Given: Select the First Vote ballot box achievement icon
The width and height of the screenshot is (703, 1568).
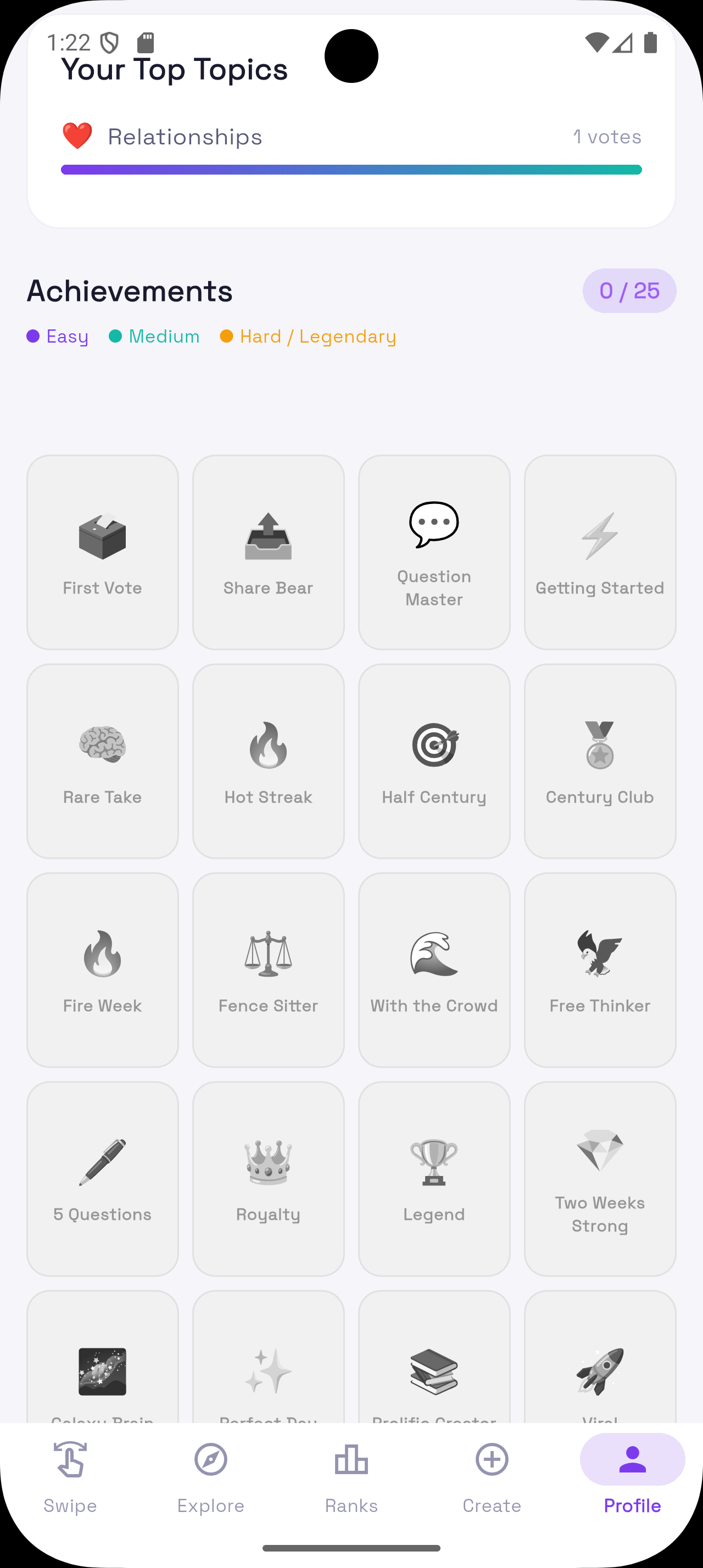Looking at the screenshot, I should pyautogui.click(x=102, y=536).
